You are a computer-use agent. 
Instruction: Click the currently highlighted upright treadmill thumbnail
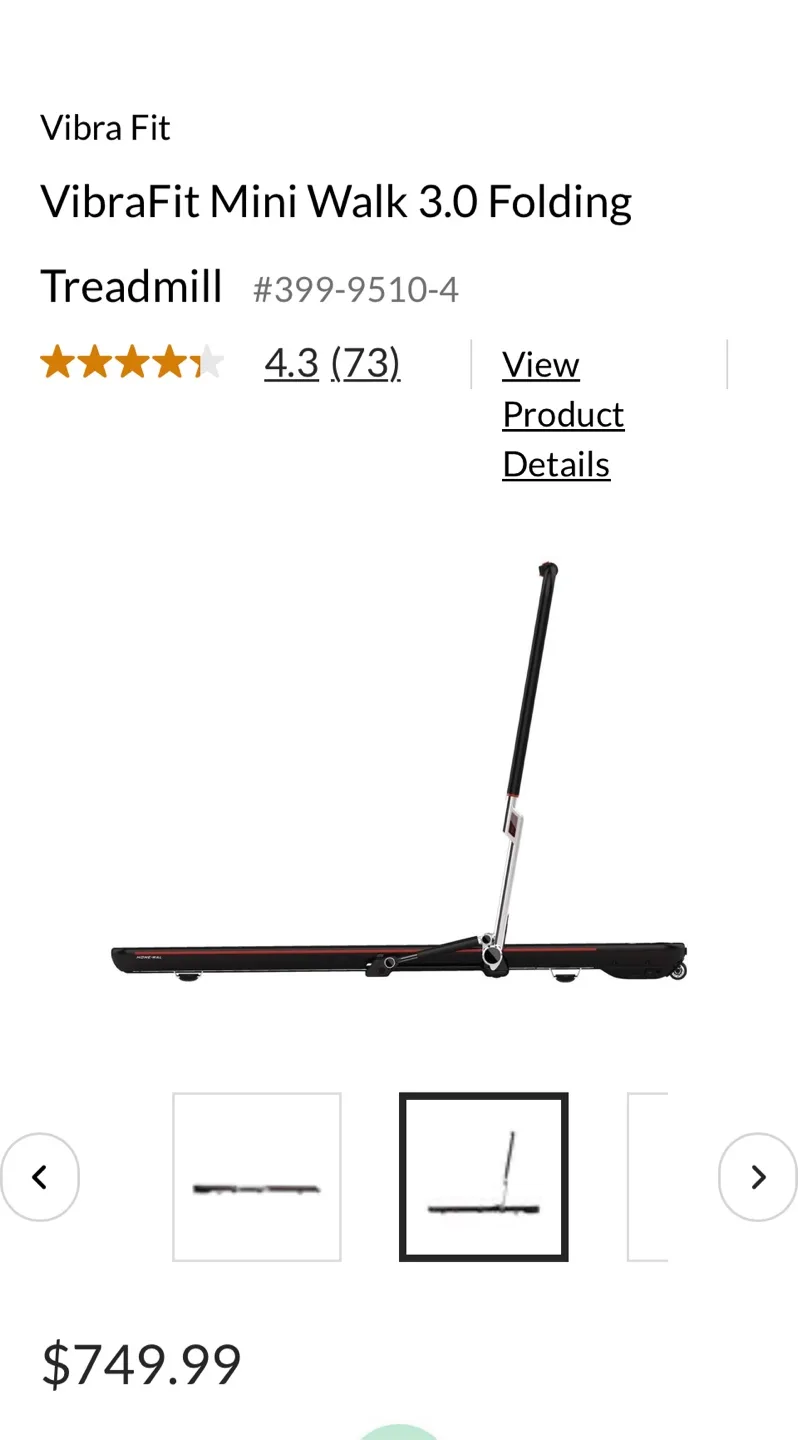tap(483, 1176)
